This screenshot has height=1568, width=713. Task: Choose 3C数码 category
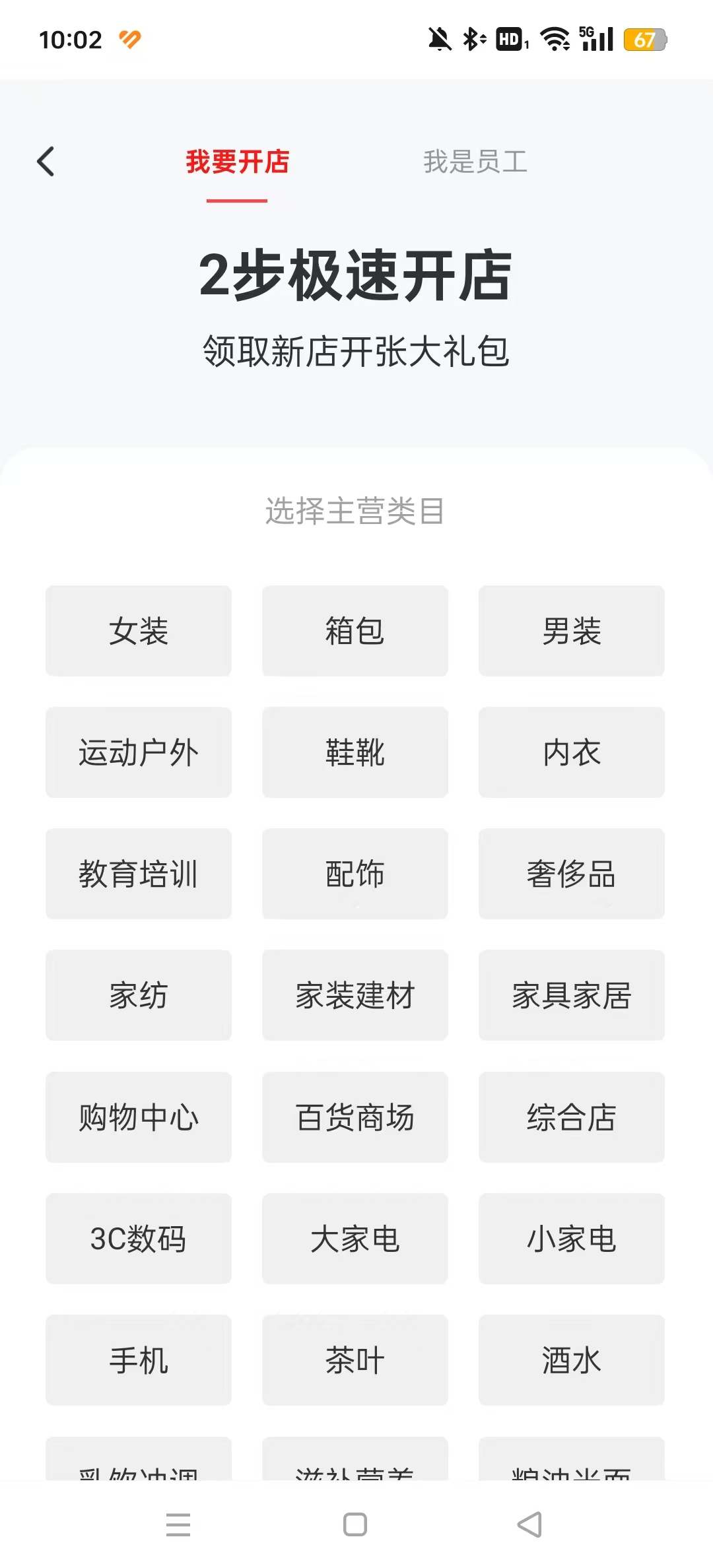tap(139, 1239)
